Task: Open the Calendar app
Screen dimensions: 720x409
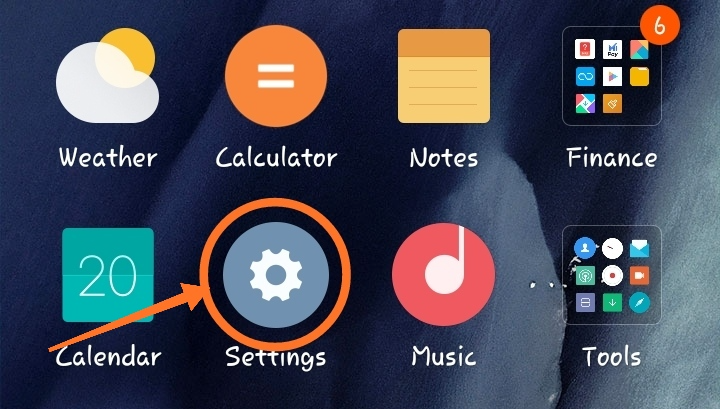Action: pos(108,275)
